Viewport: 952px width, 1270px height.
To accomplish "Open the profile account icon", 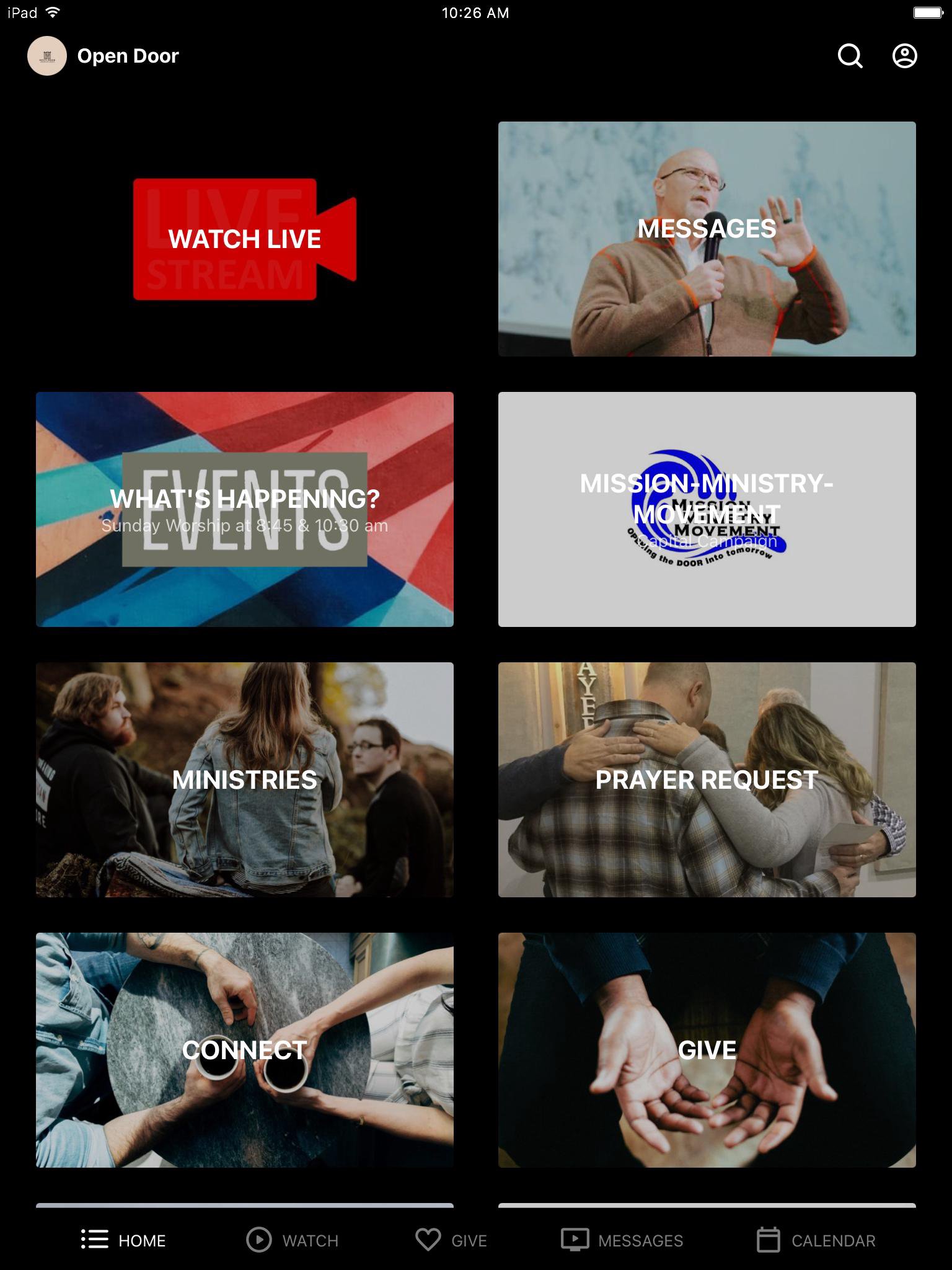I will 904,56.
